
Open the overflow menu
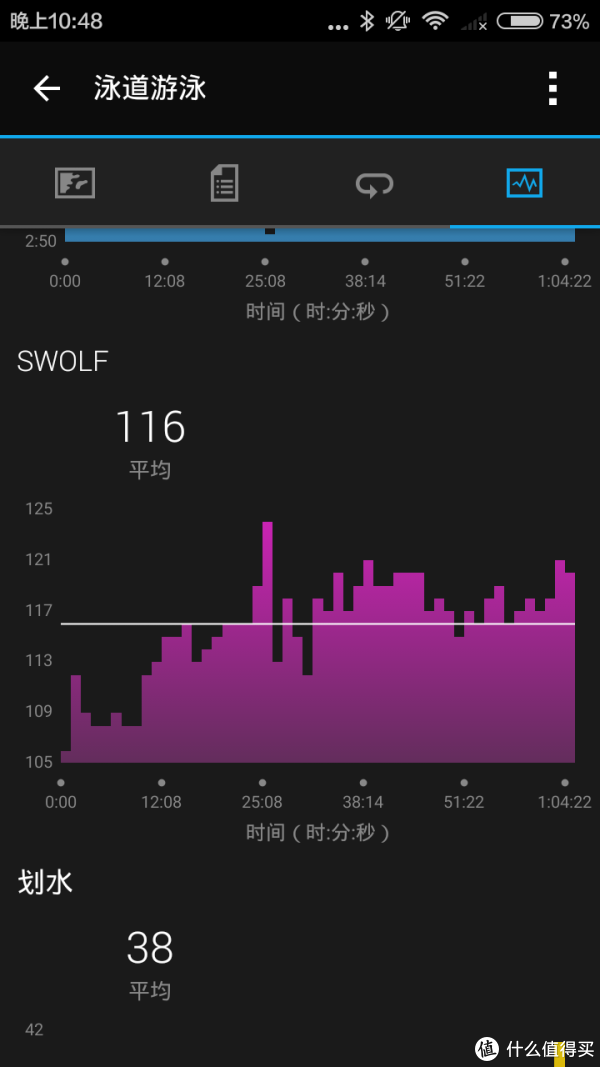pyautogui.click(x=552, y=88)
